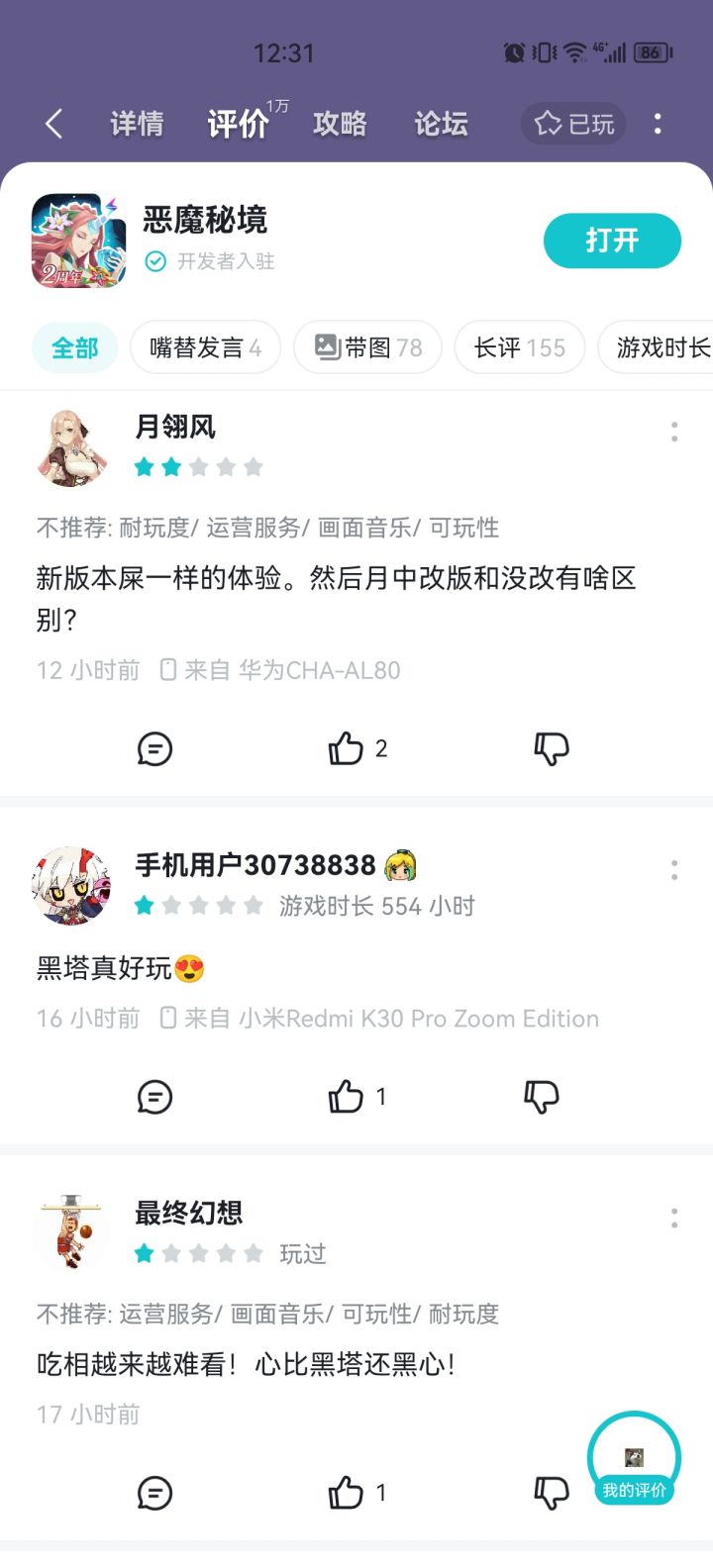Dislike 最终幻想's one-star review

553,1492
